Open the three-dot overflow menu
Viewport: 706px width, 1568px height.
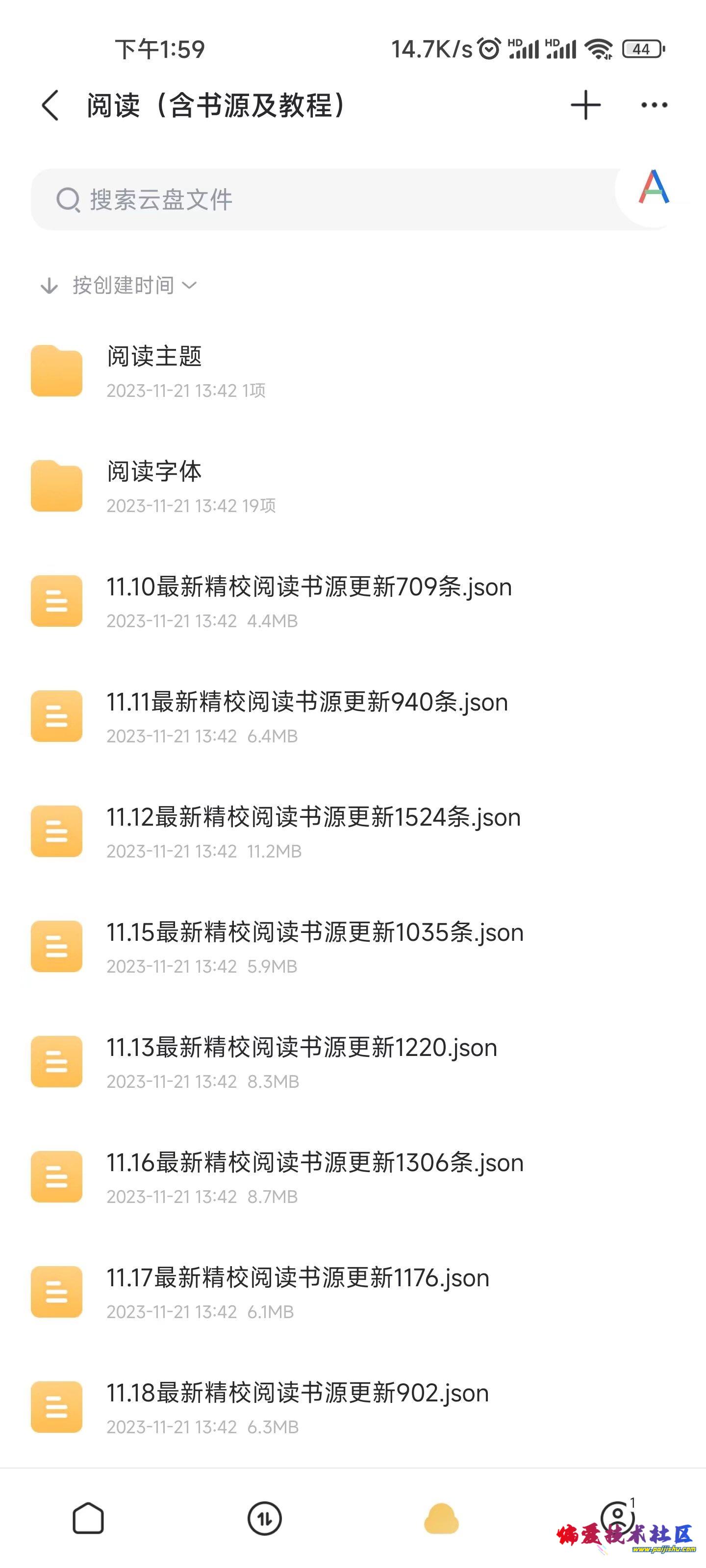[654, 105]
